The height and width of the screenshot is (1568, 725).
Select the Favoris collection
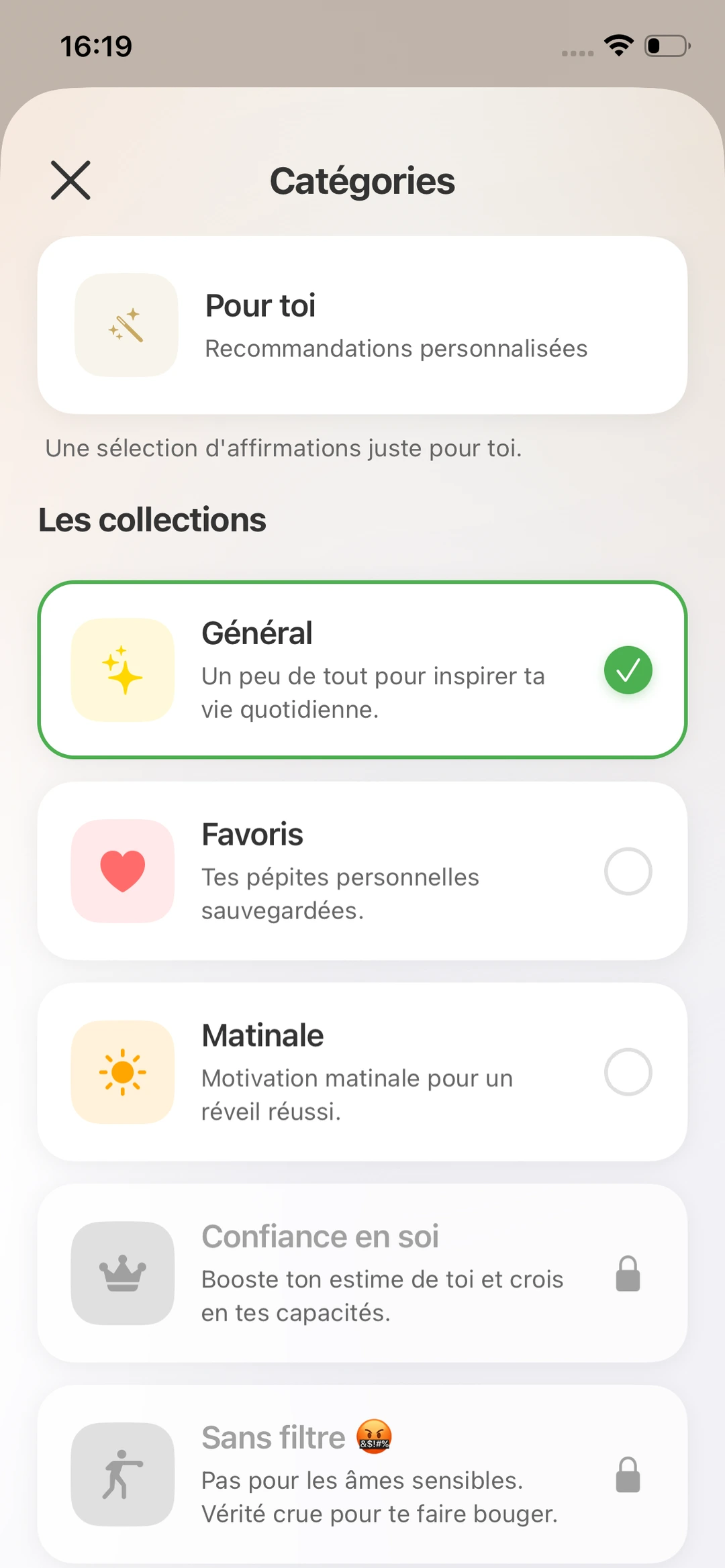(362, 871)
